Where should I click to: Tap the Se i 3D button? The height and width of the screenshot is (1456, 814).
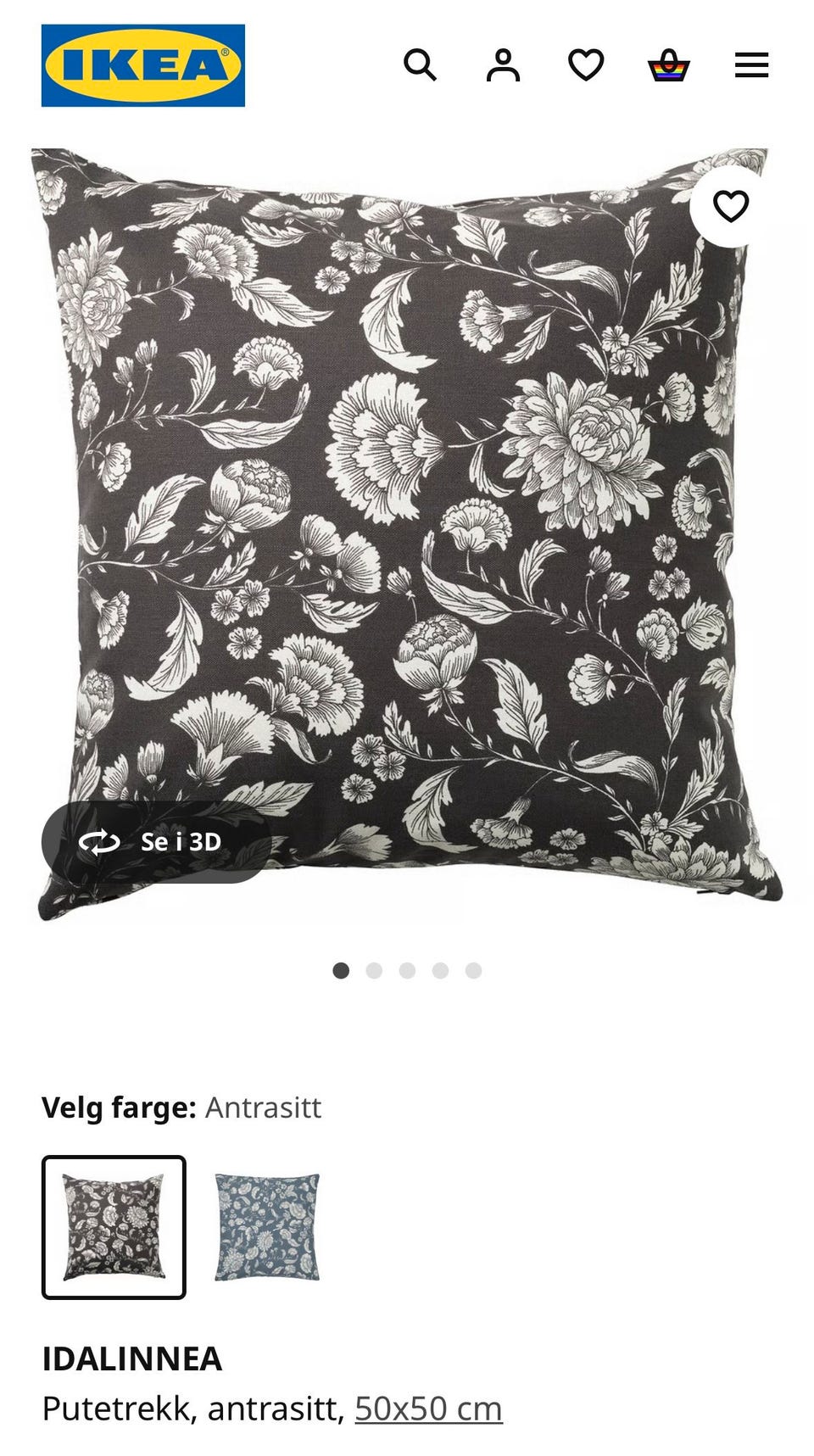157,842
